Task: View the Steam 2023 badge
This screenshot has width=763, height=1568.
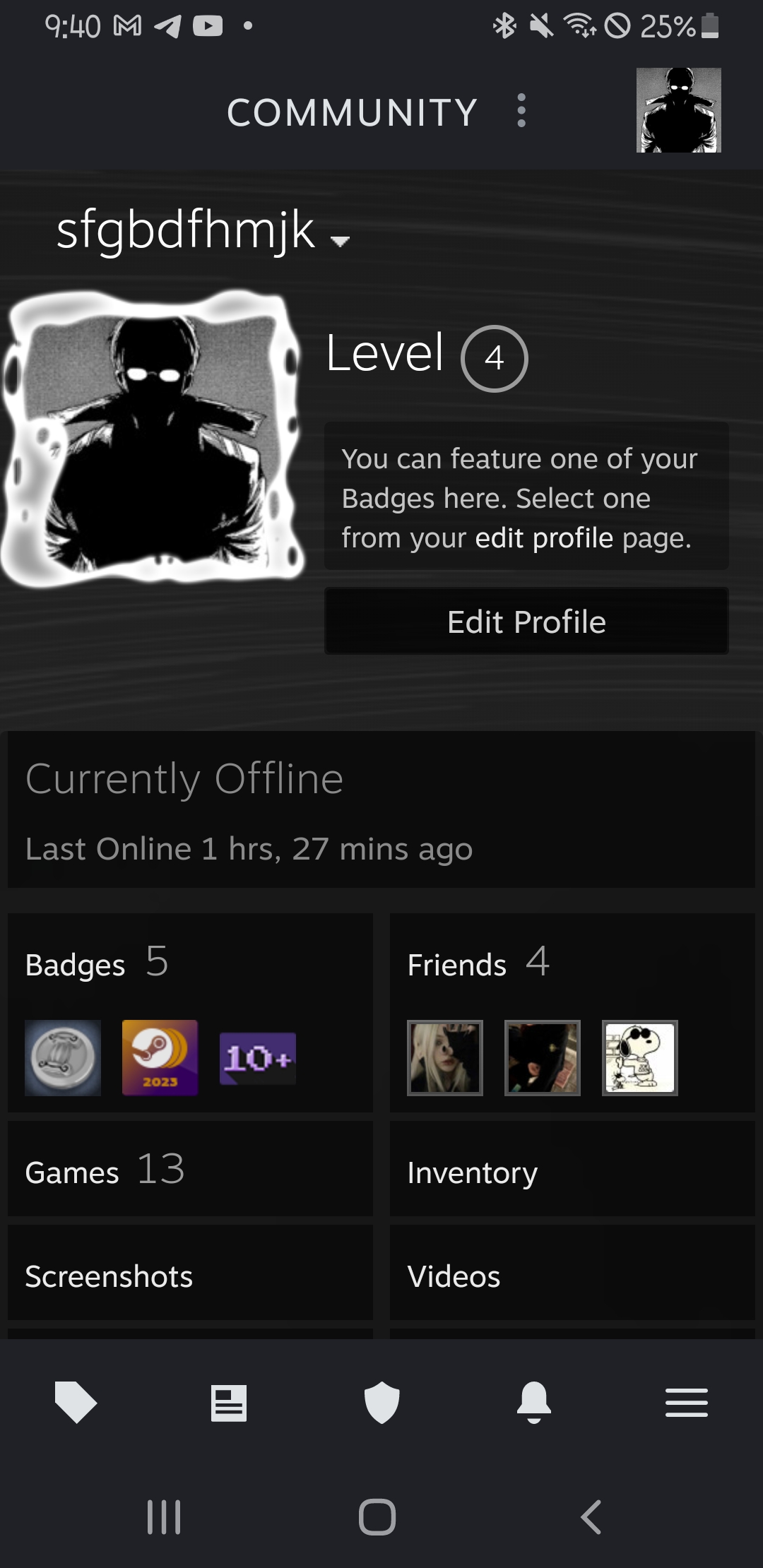Action: (160, 1057)
